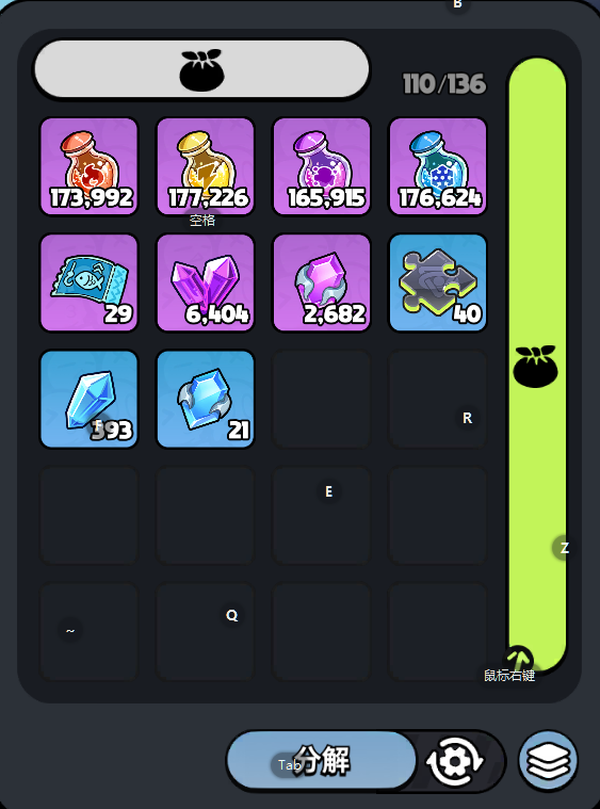This screenshot has height=809, width=600.
Task: Tap the 分解 decompose button
Action: 322,761
